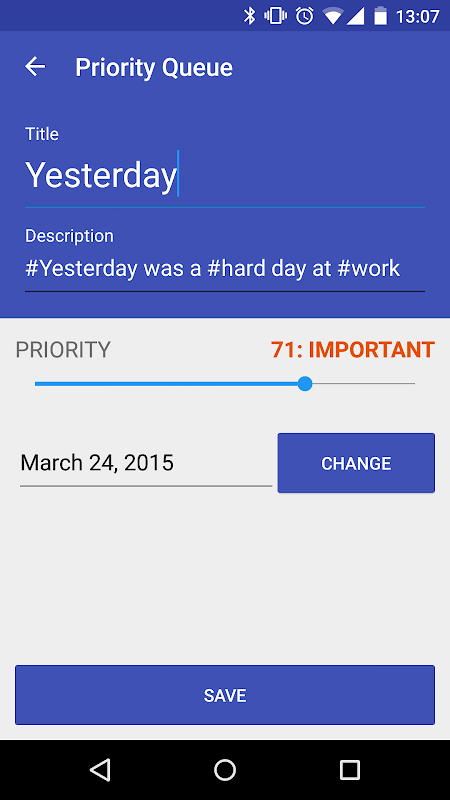Go back using the app bar arrow
This screenshot has height=800, width=450.
35,67
